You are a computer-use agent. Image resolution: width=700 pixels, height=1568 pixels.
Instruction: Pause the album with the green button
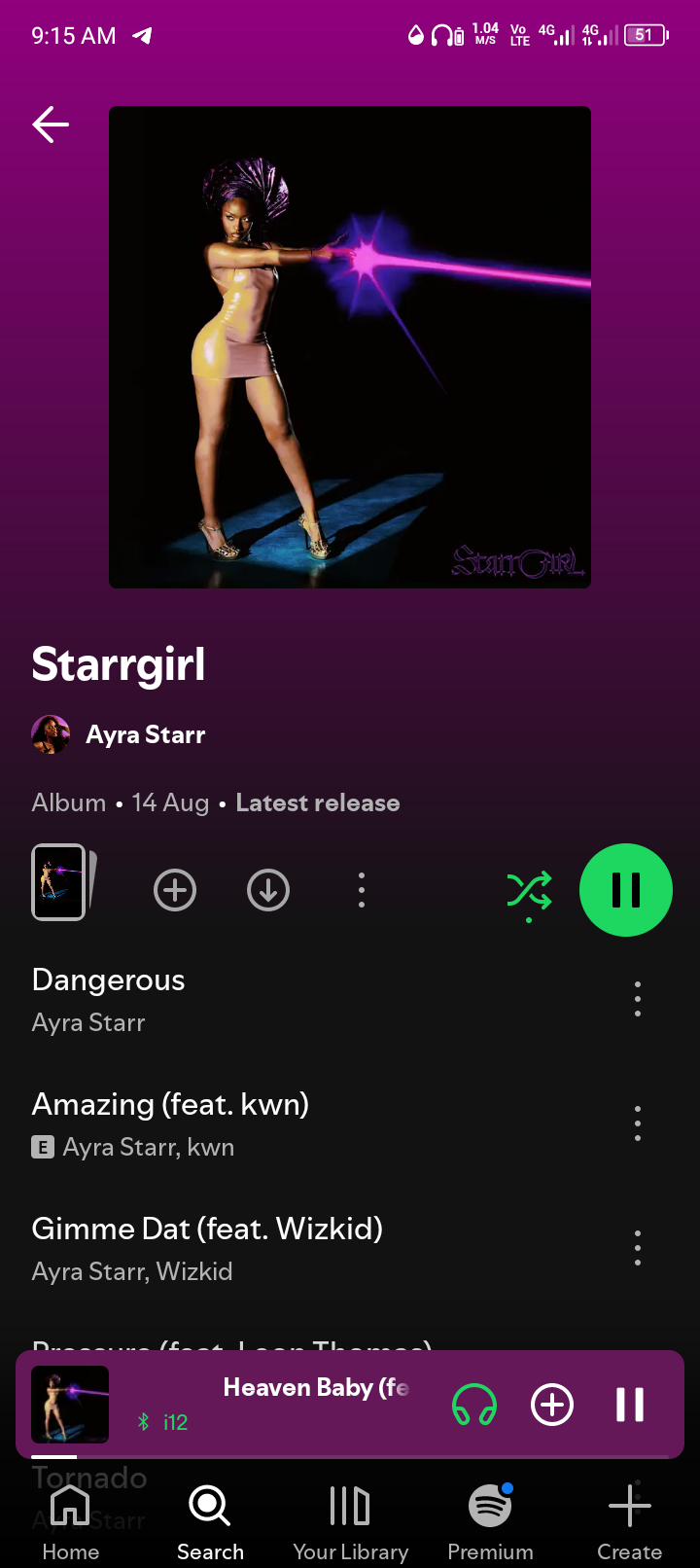[x=626, y=890]
